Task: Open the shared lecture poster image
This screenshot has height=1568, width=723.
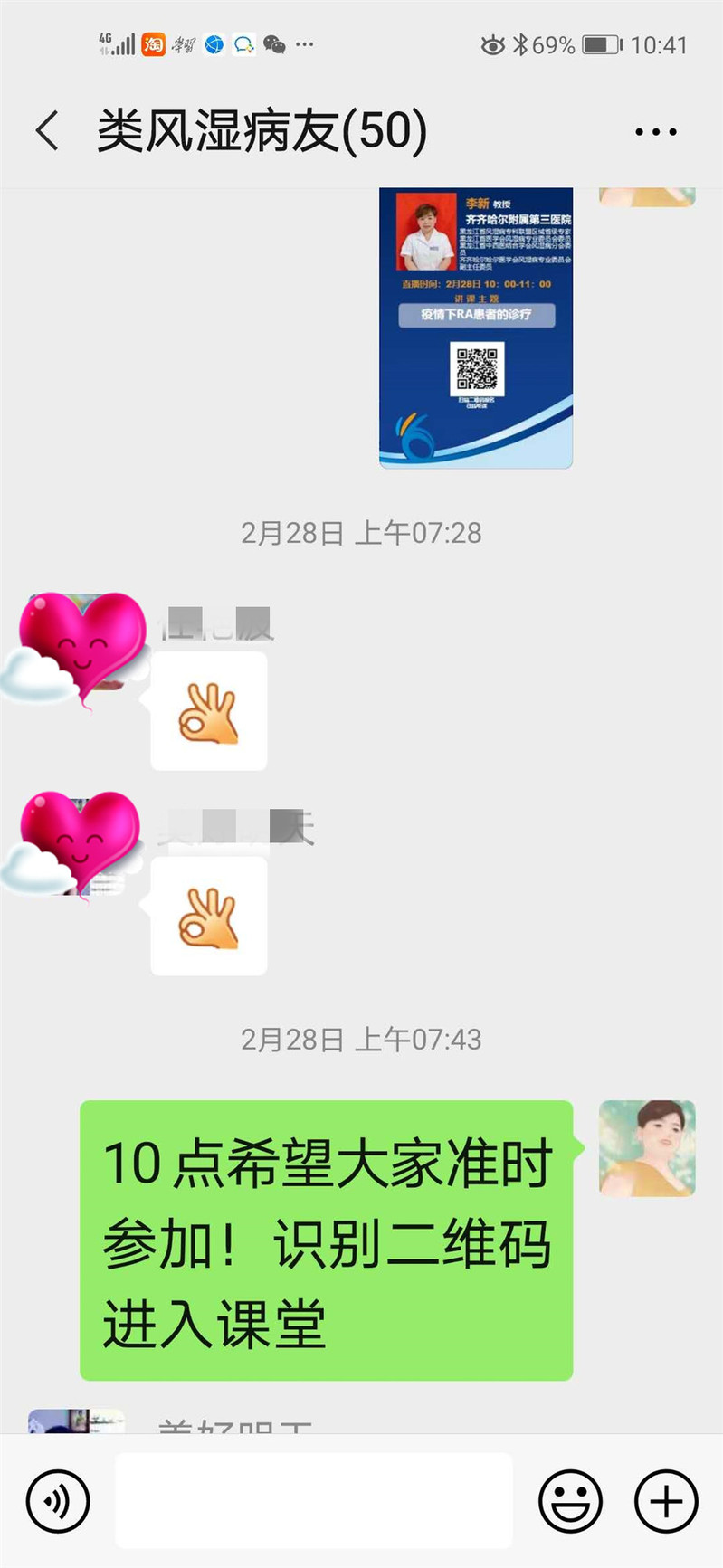Action: click(x=476, y=328)
